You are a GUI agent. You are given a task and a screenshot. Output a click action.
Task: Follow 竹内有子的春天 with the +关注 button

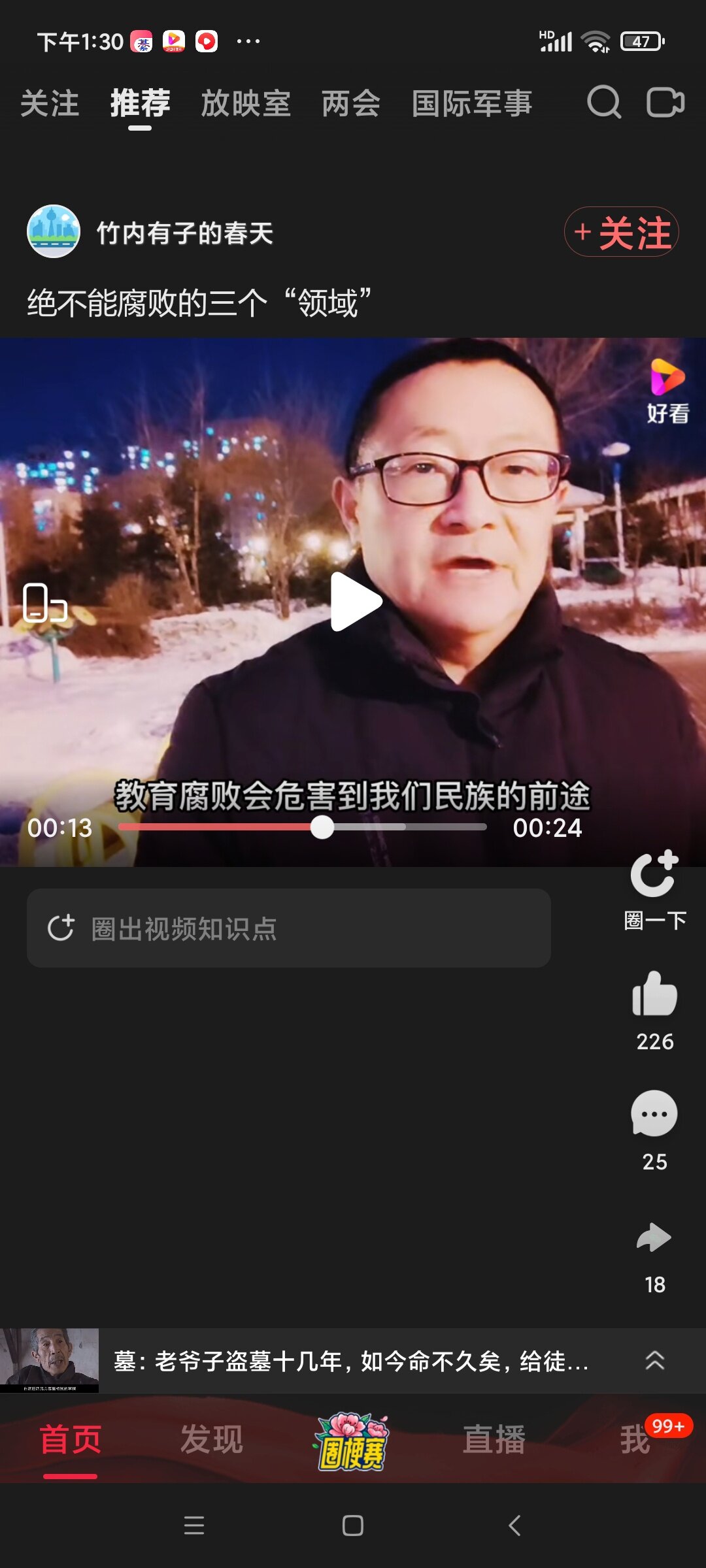622,232
